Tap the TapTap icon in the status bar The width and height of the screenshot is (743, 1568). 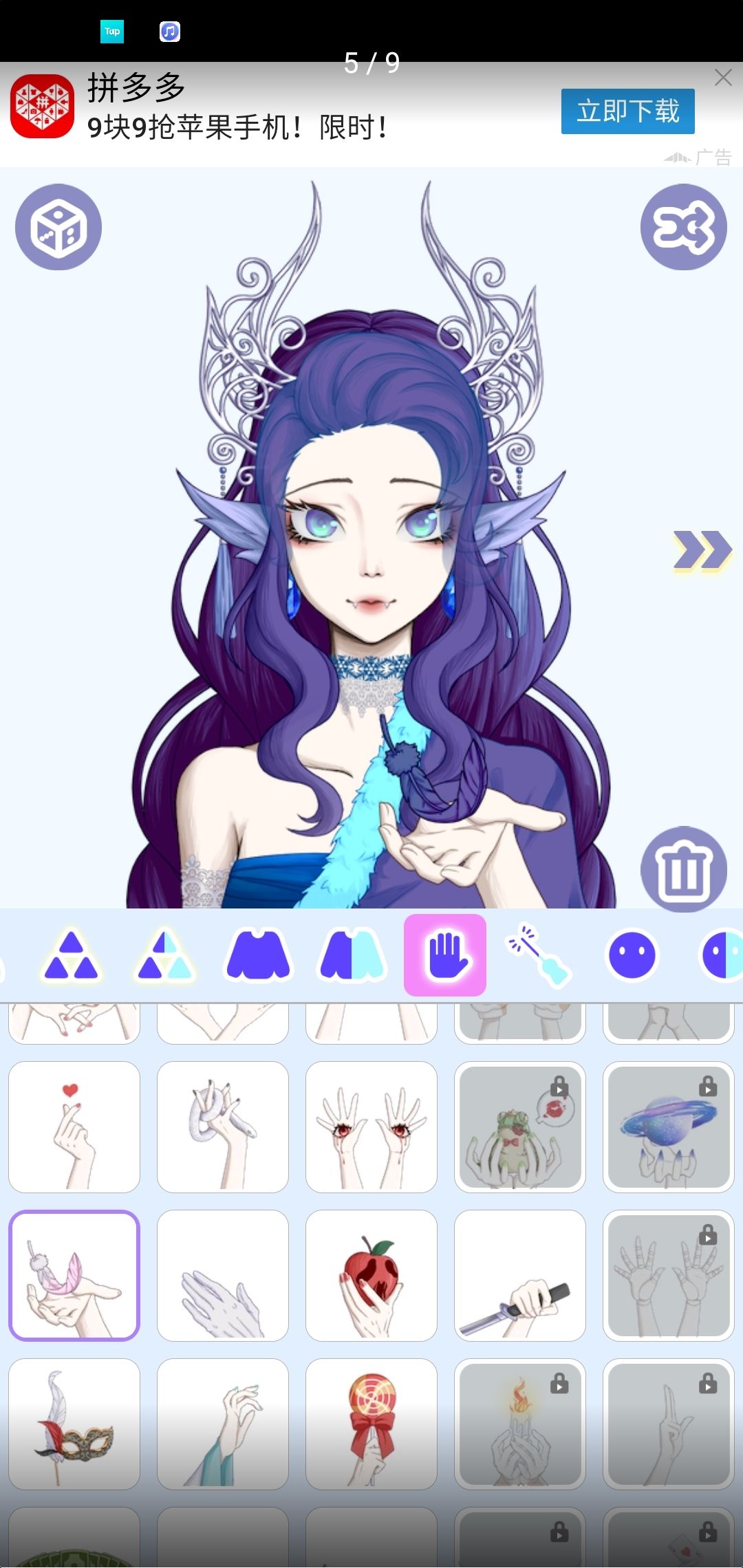(x=113, y=31)
